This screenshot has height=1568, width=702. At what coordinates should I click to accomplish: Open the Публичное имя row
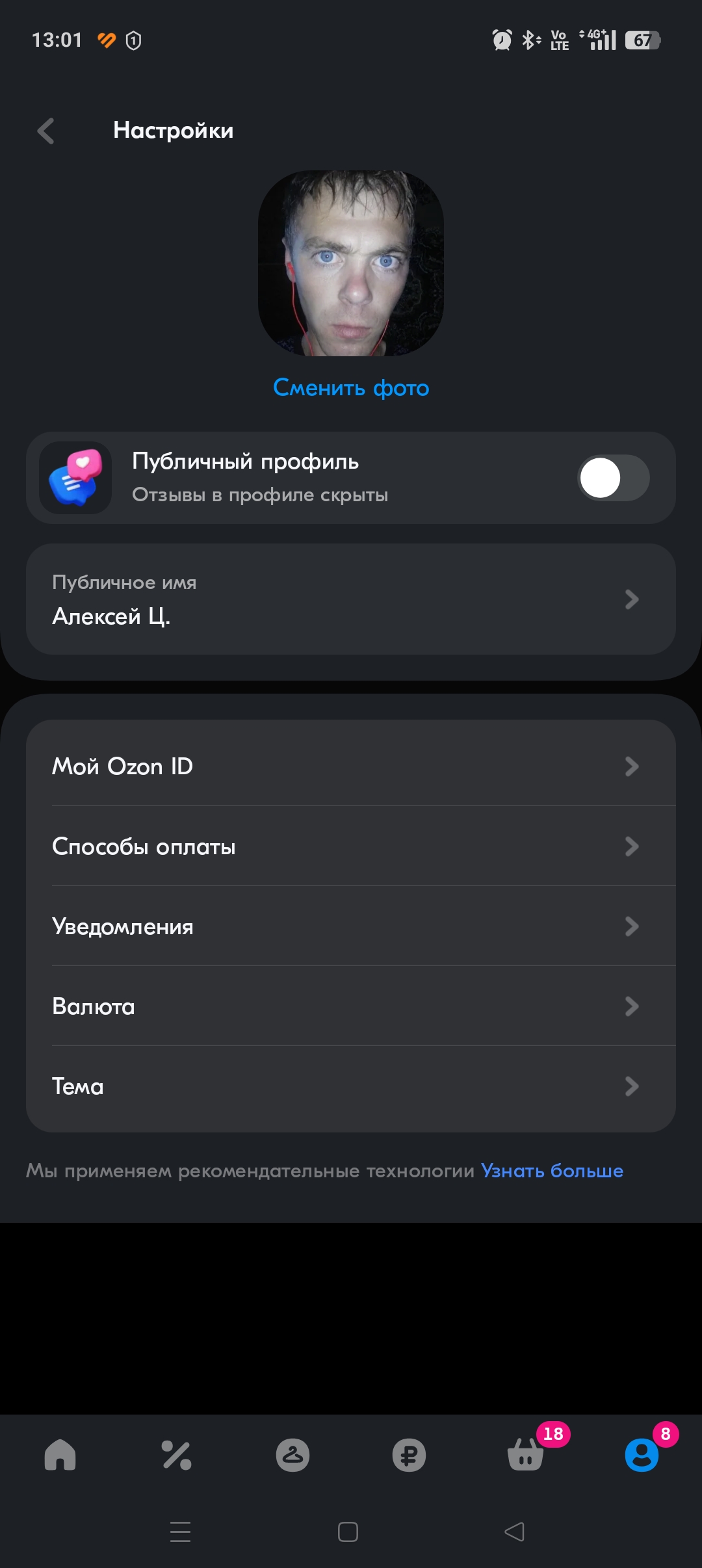[x=351, y=599]
